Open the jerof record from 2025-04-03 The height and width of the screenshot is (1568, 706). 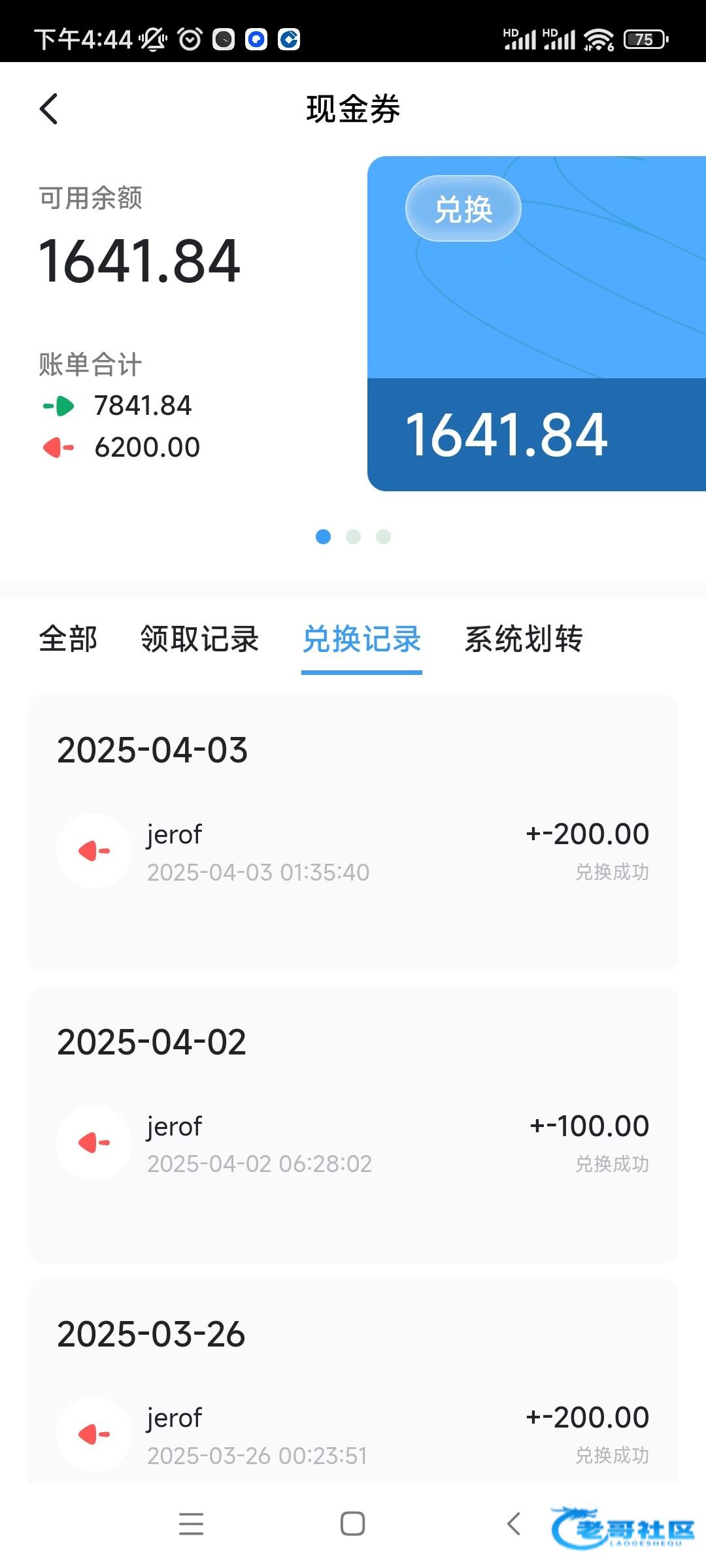pyautogui.click(x=353, y=852)
